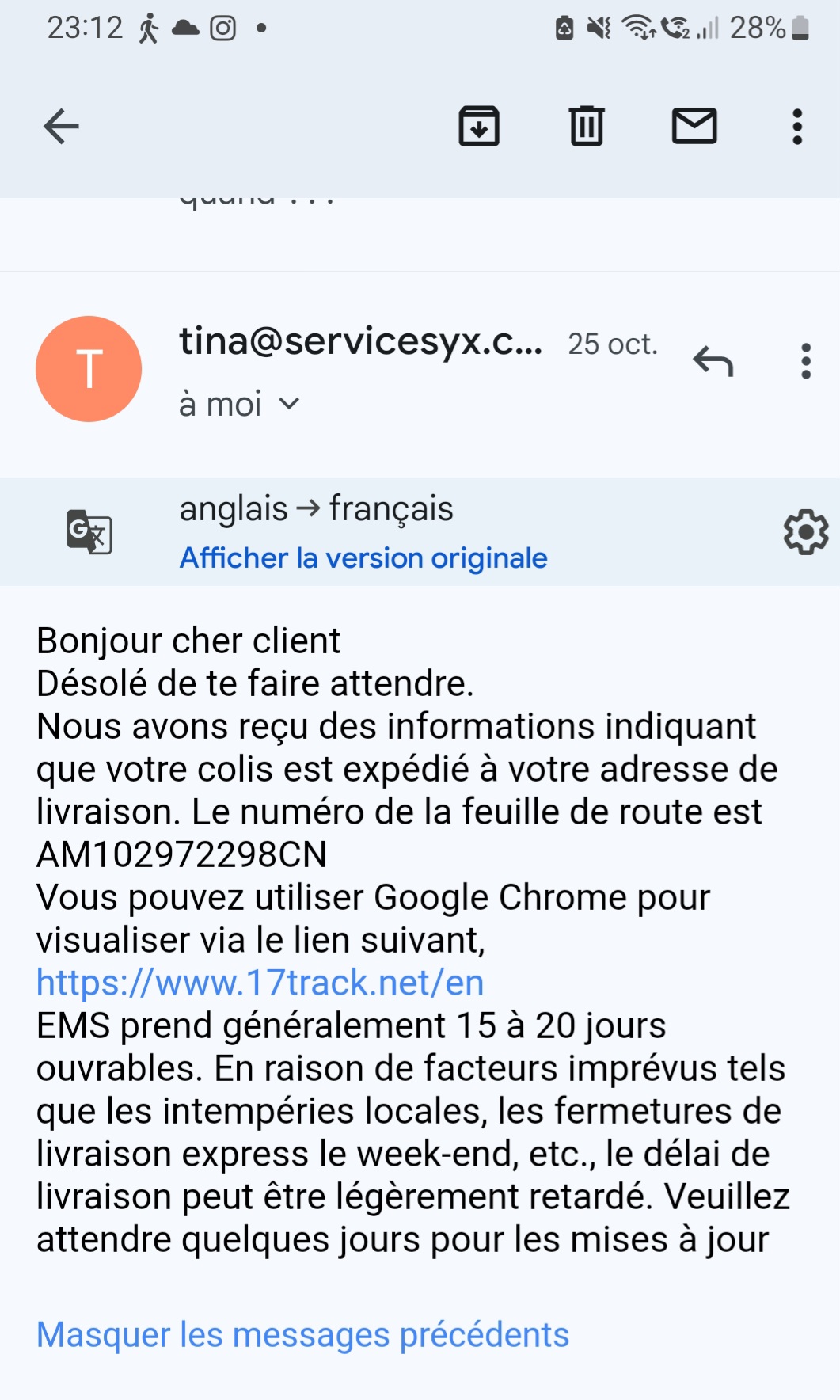Tap 'Afficher la version originale'
This screenshot has width=840, height=1400.
click(363, 558)
